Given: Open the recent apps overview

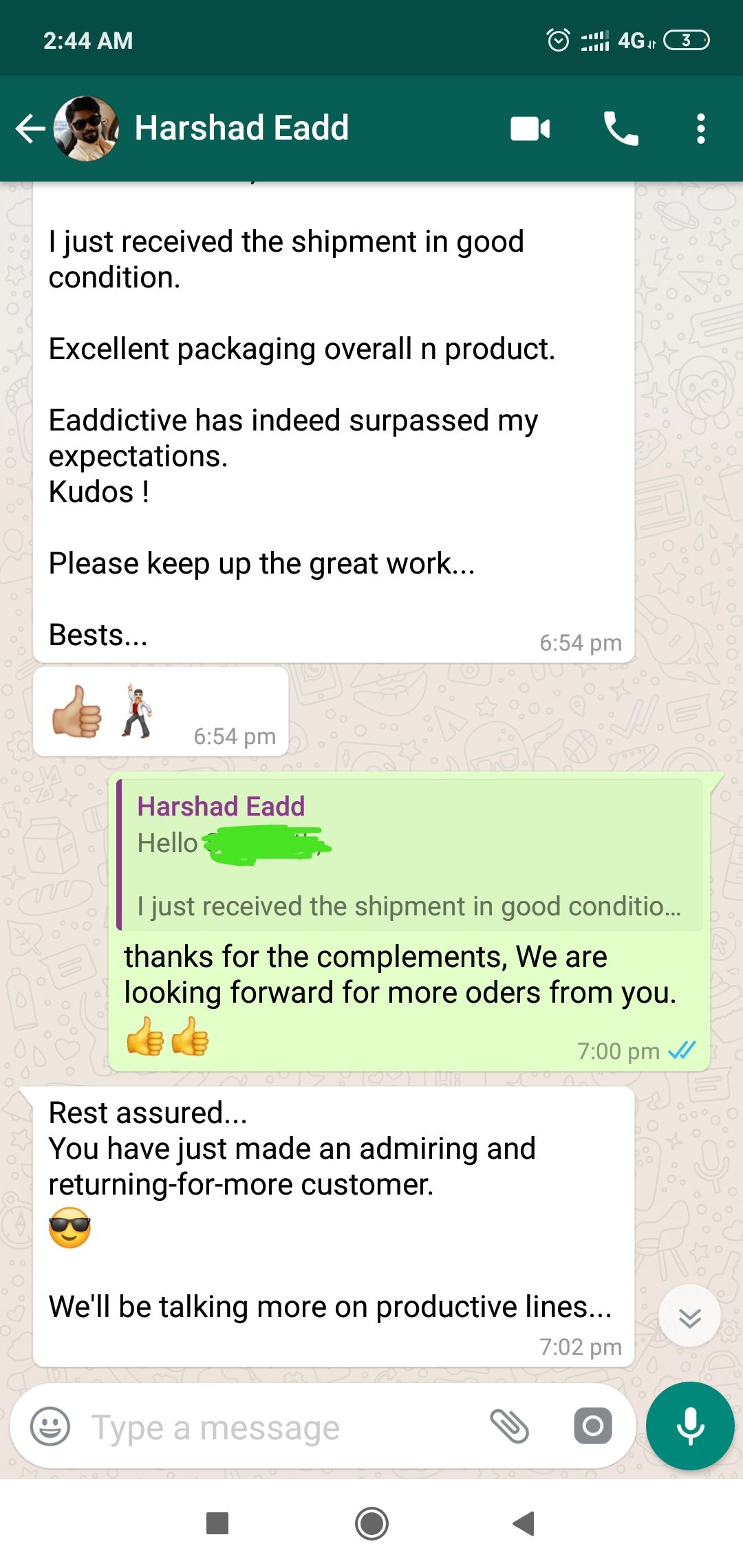Looking at the screenshot, I should pos(217,1523).
